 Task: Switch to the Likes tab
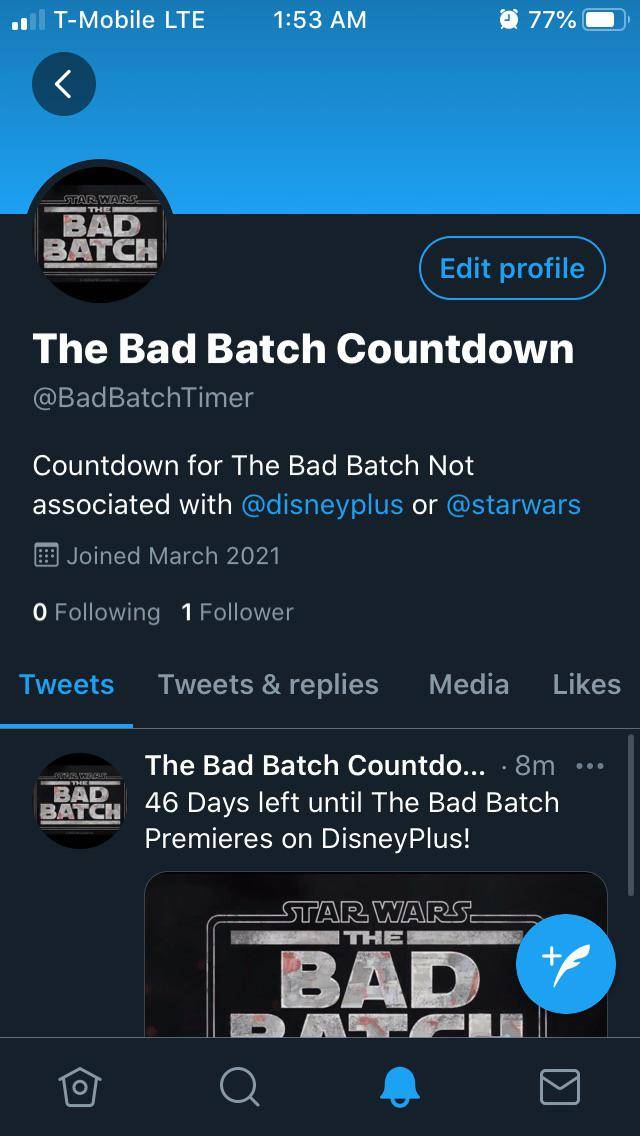click(x=586, y=684)
